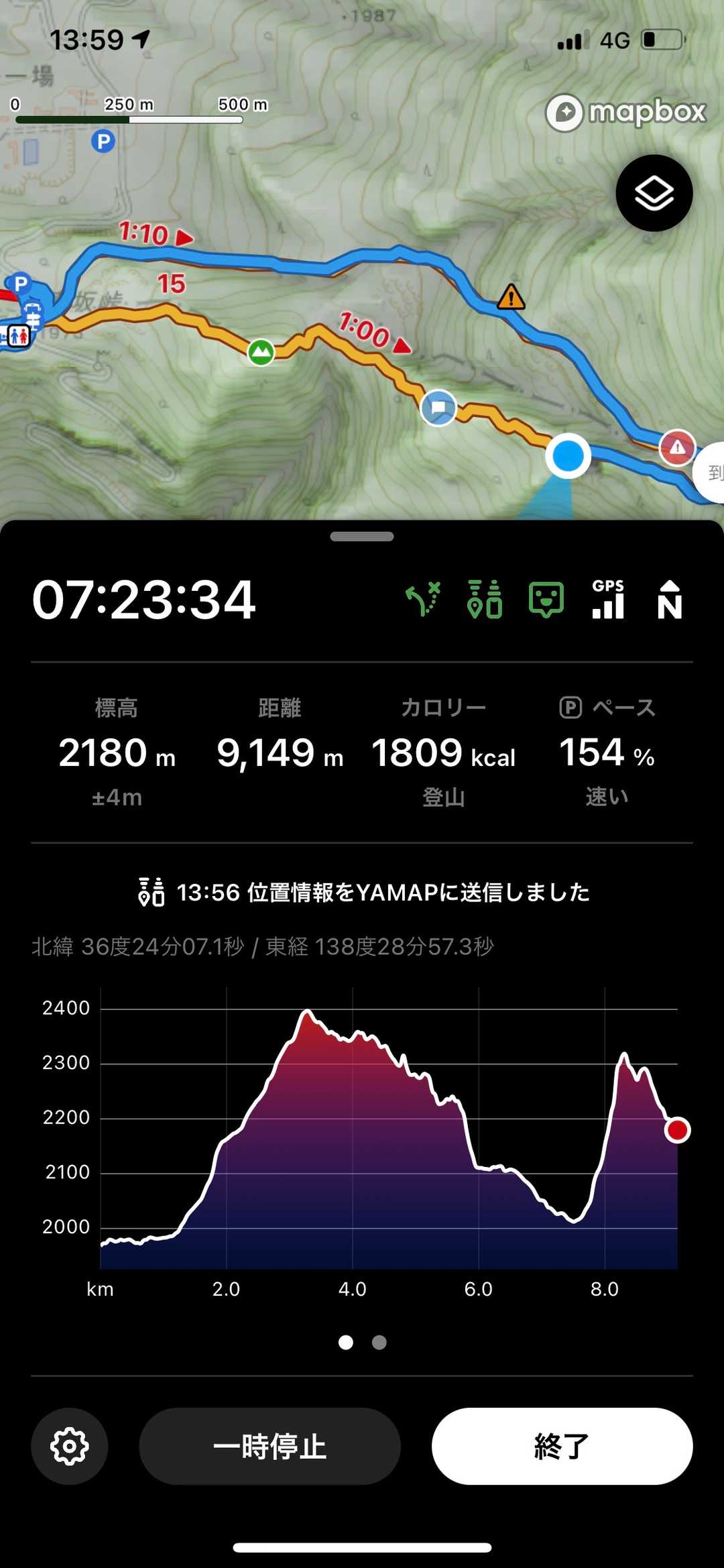Viewport: 724px width, 1568px height.
Task: Open the location sharing status icon
Action: [485, 599]
